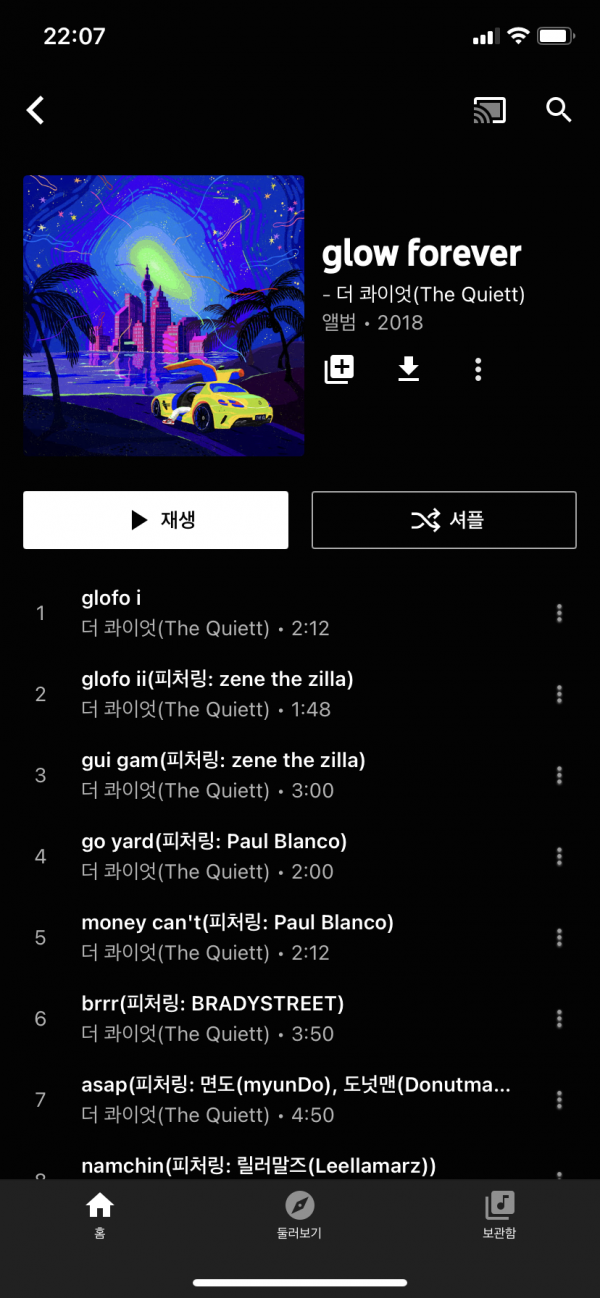This screenshot has width=600, height=1298.
Task: Switch to the 홈 tab
Action: (x=100, y=1214)
